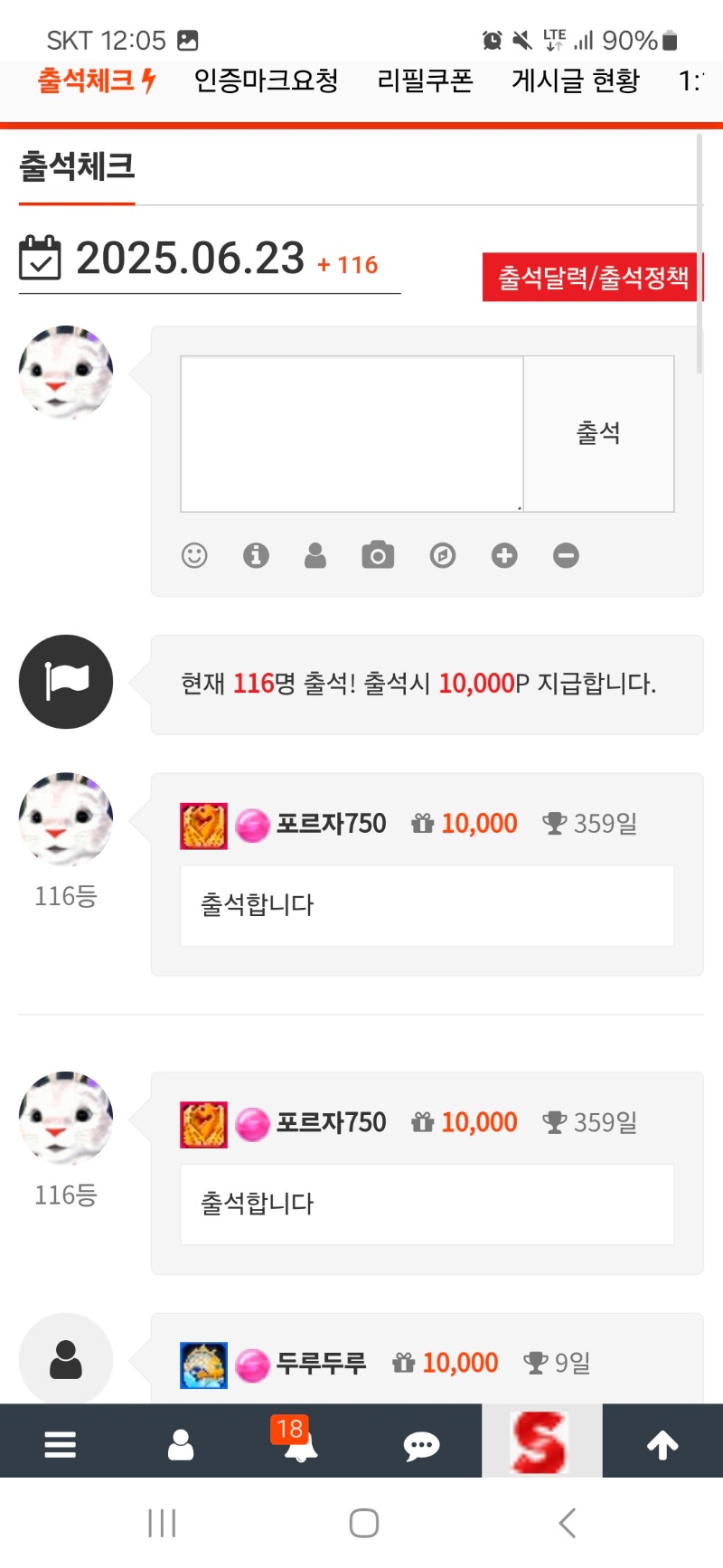
Task: Switch to the 인증마크요청 tab
Action: click(267, 81)
